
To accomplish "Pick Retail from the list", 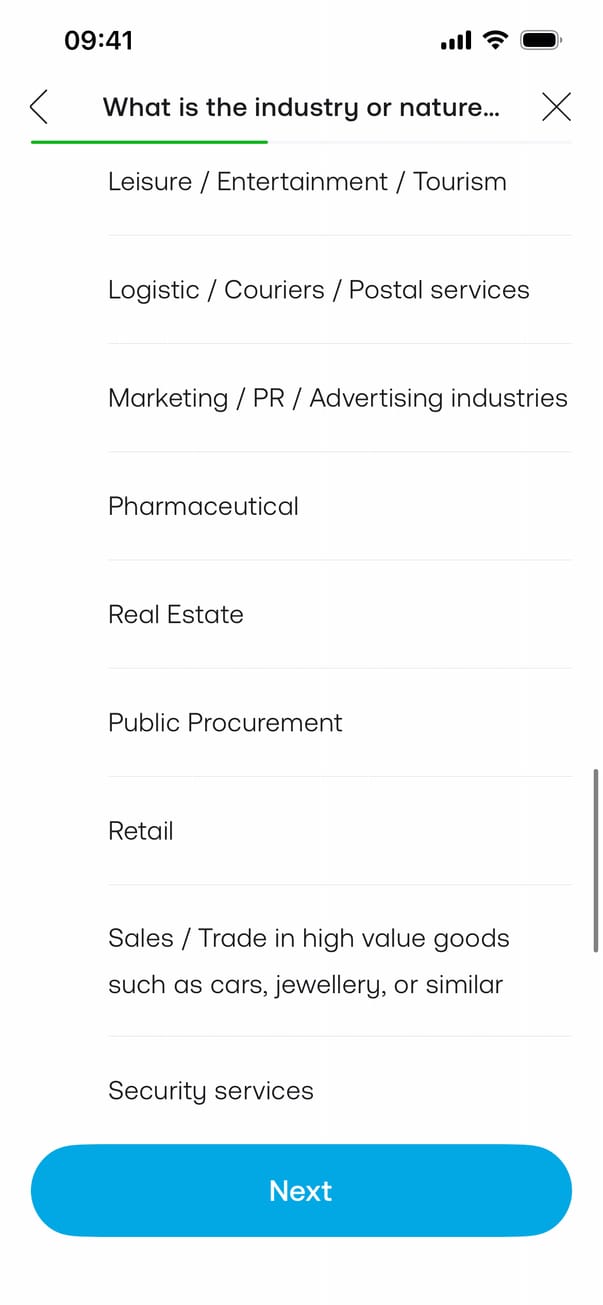I will (141, 830).
